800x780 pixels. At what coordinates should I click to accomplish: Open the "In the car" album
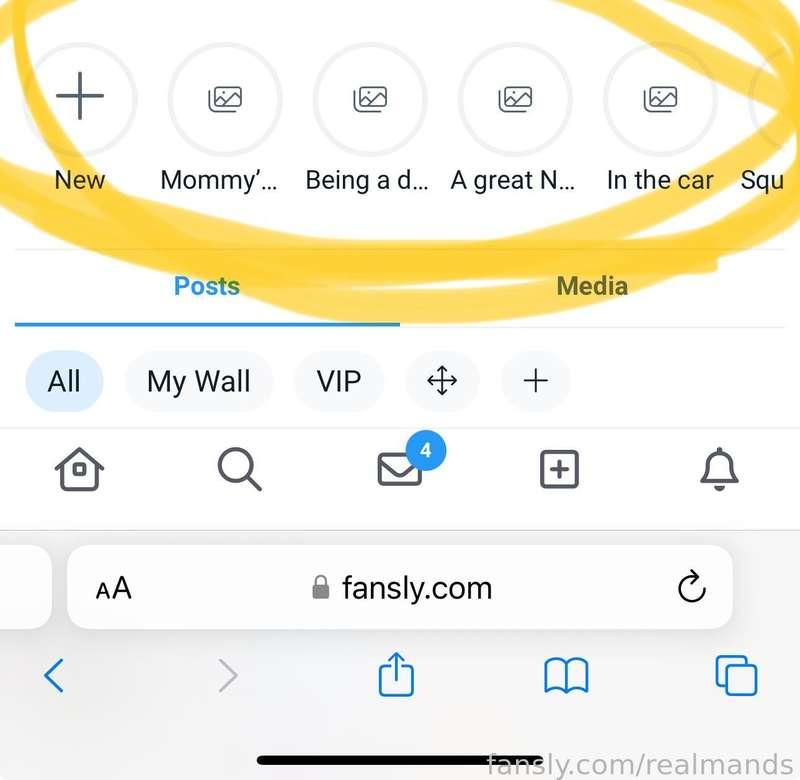tap(660, 98)
